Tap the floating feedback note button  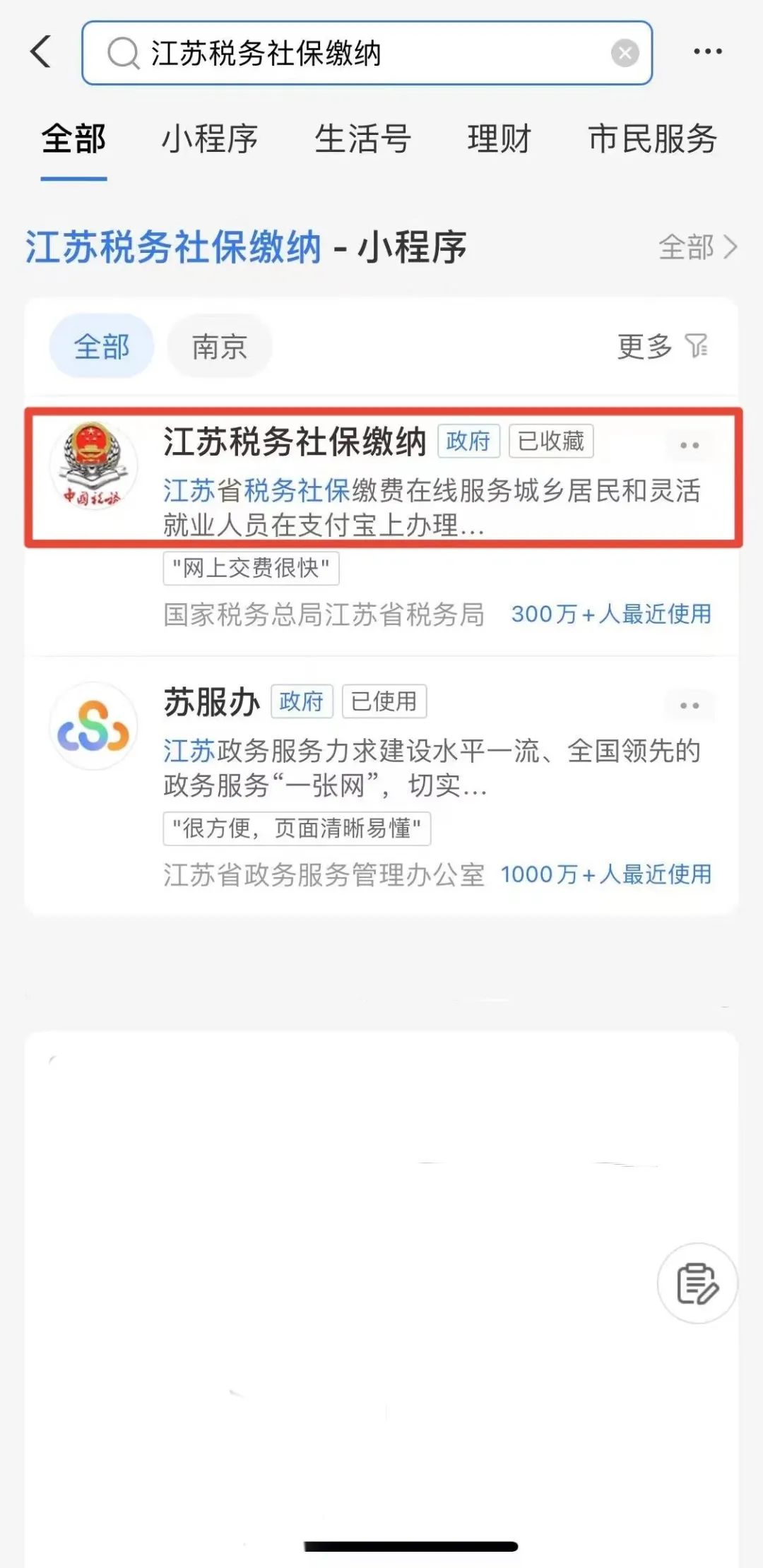pos(697,1283)
